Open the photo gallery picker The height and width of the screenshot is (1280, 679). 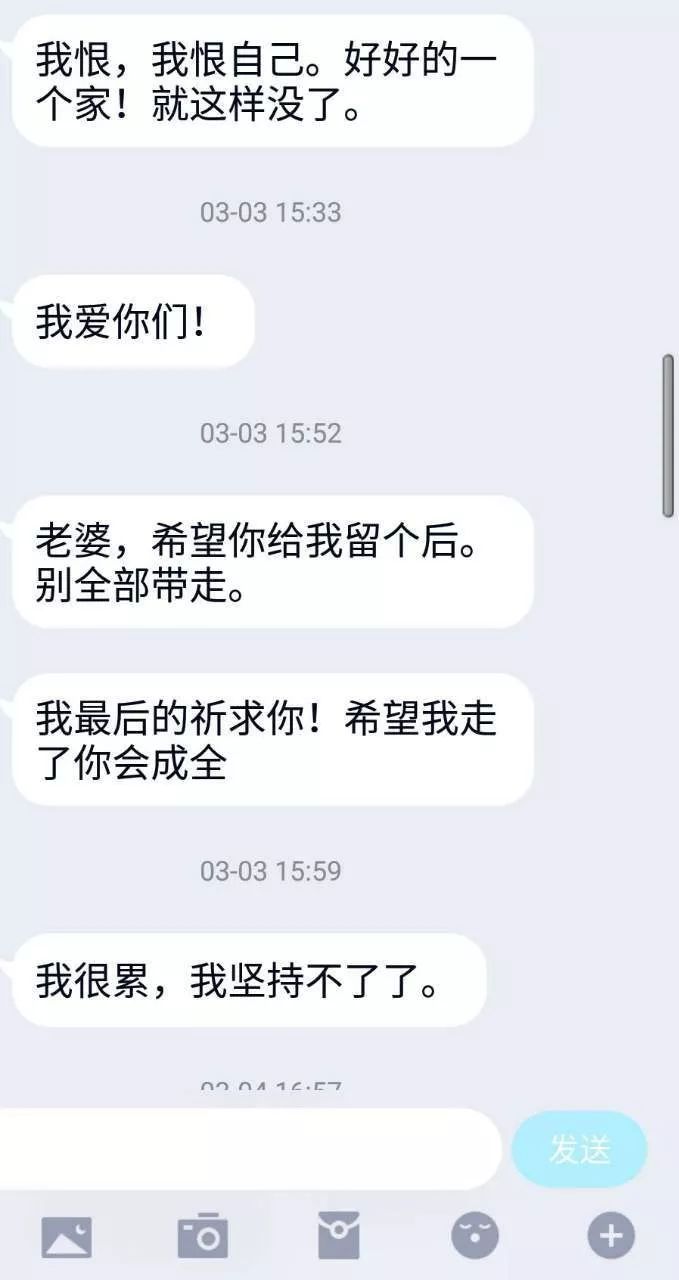point(66,1236)
